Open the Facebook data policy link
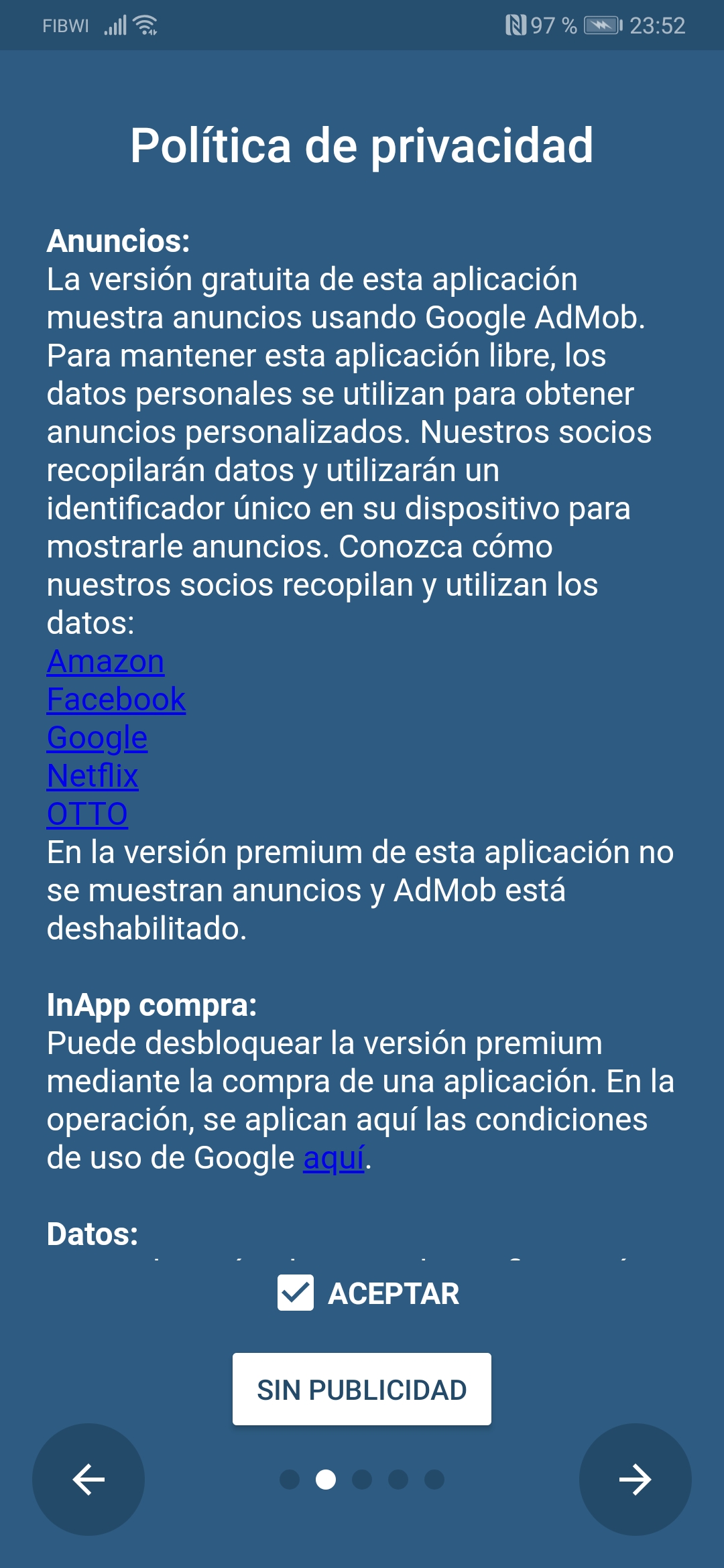This screenshot has height=1568, width=724. 116,700
